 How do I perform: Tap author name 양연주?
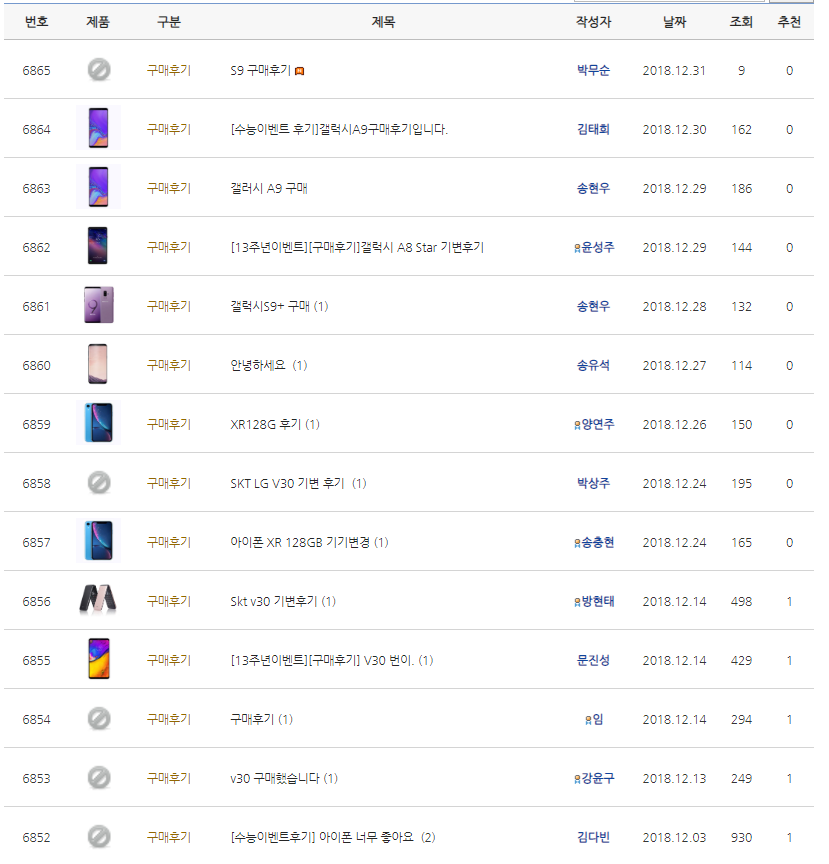597,424
